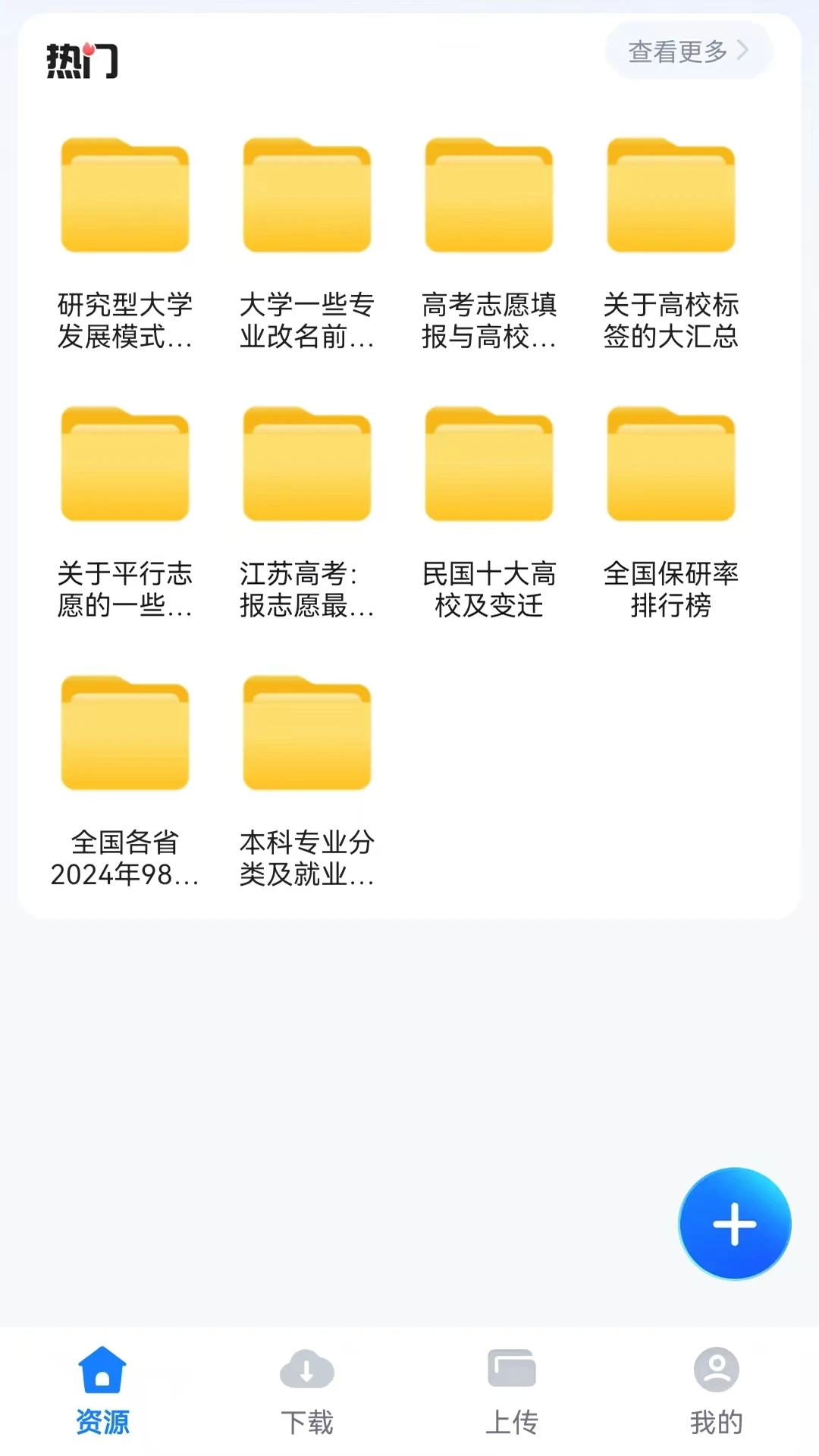The height and width of the screenshot is (1456, 819).
Task: Select the 我的 profile icon
Action: pyautogui.click(x=716, y=1370)
